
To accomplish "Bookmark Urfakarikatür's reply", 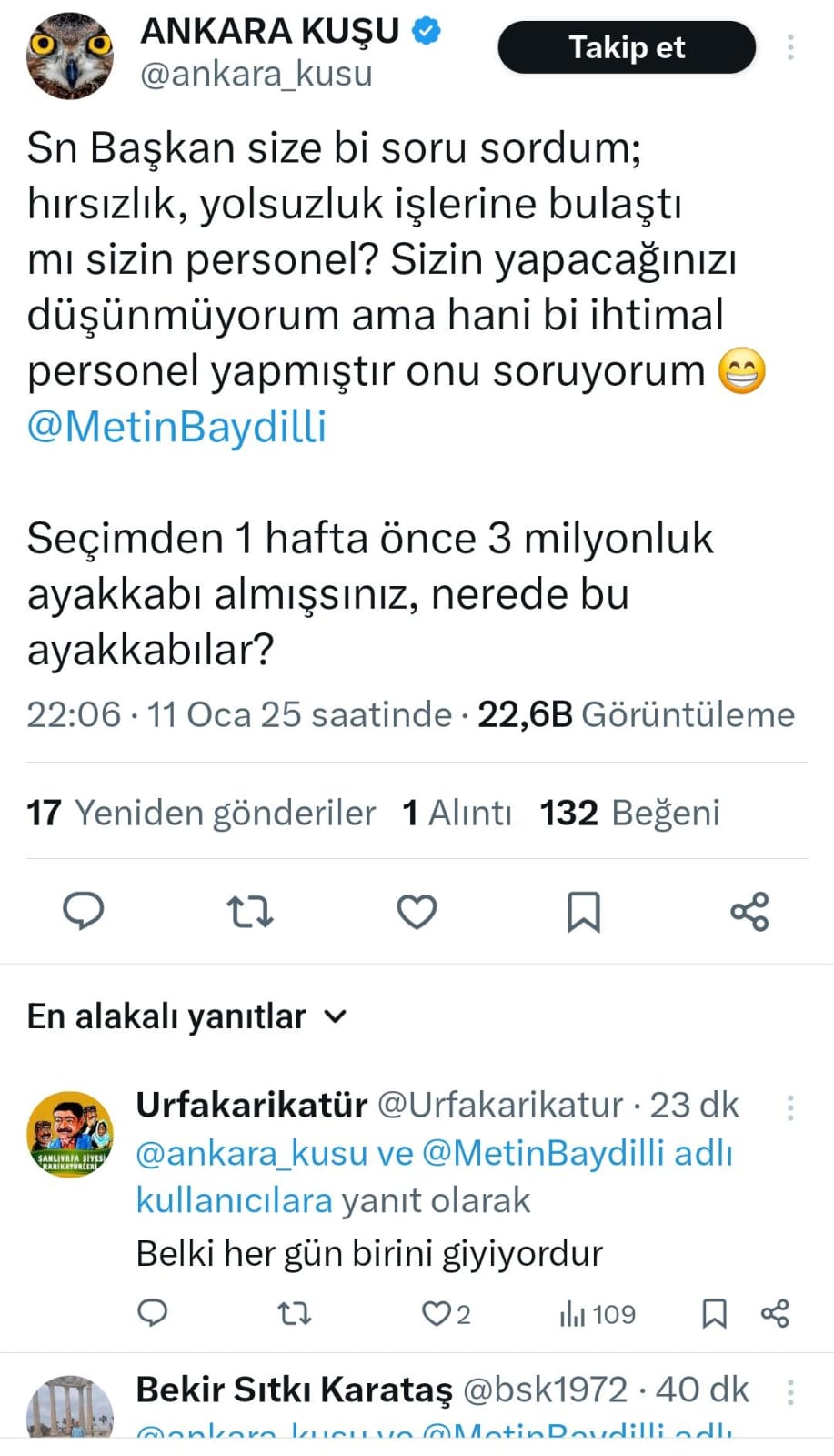I will pyautogui.click(x=714, y=1313).
